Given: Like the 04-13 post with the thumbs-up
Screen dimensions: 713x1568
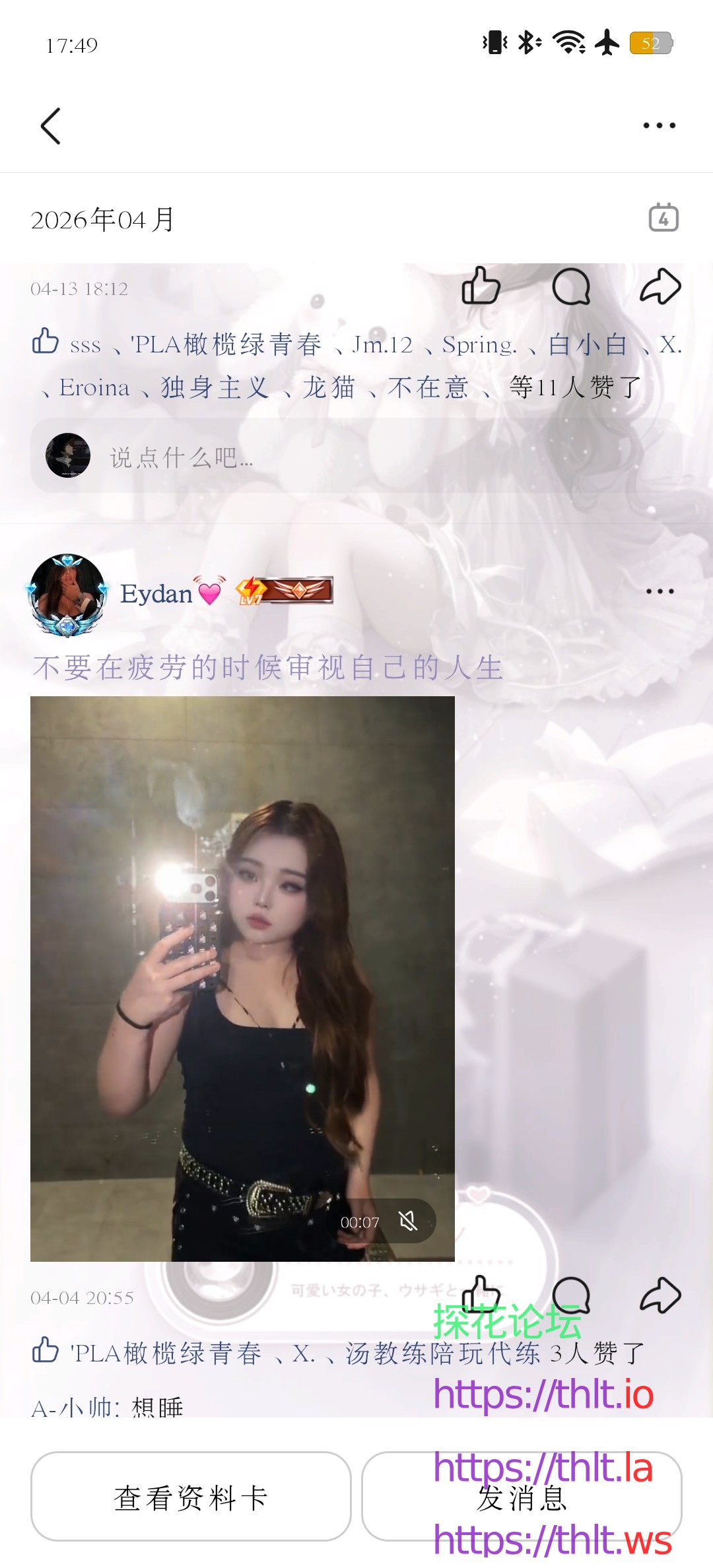Looking at the screenshot, I should (481, 287).
